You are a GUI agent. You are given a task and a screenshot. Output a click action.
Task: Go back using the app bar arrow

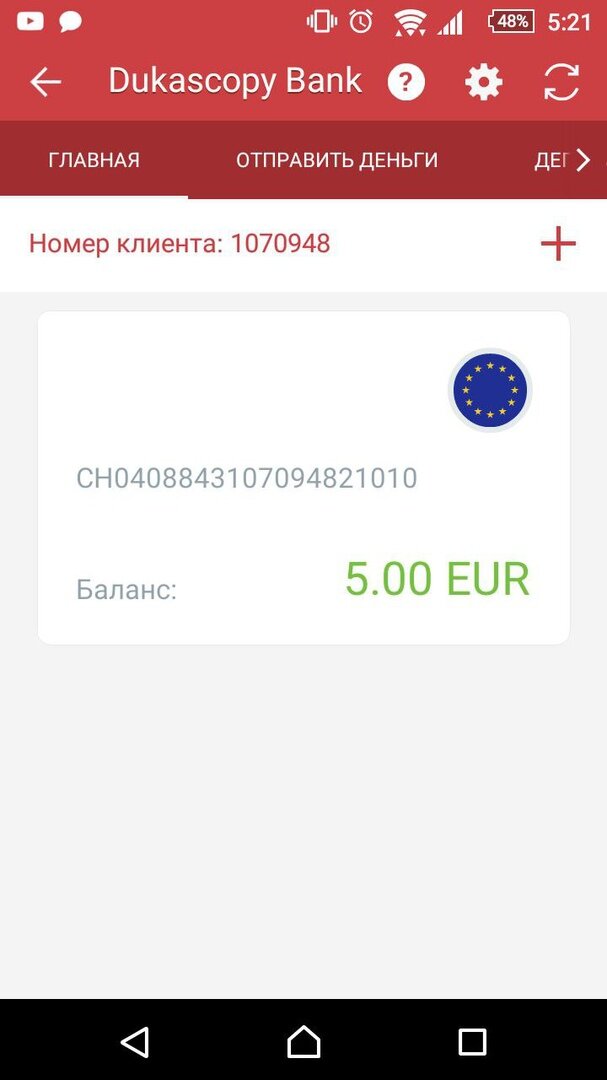46,82
